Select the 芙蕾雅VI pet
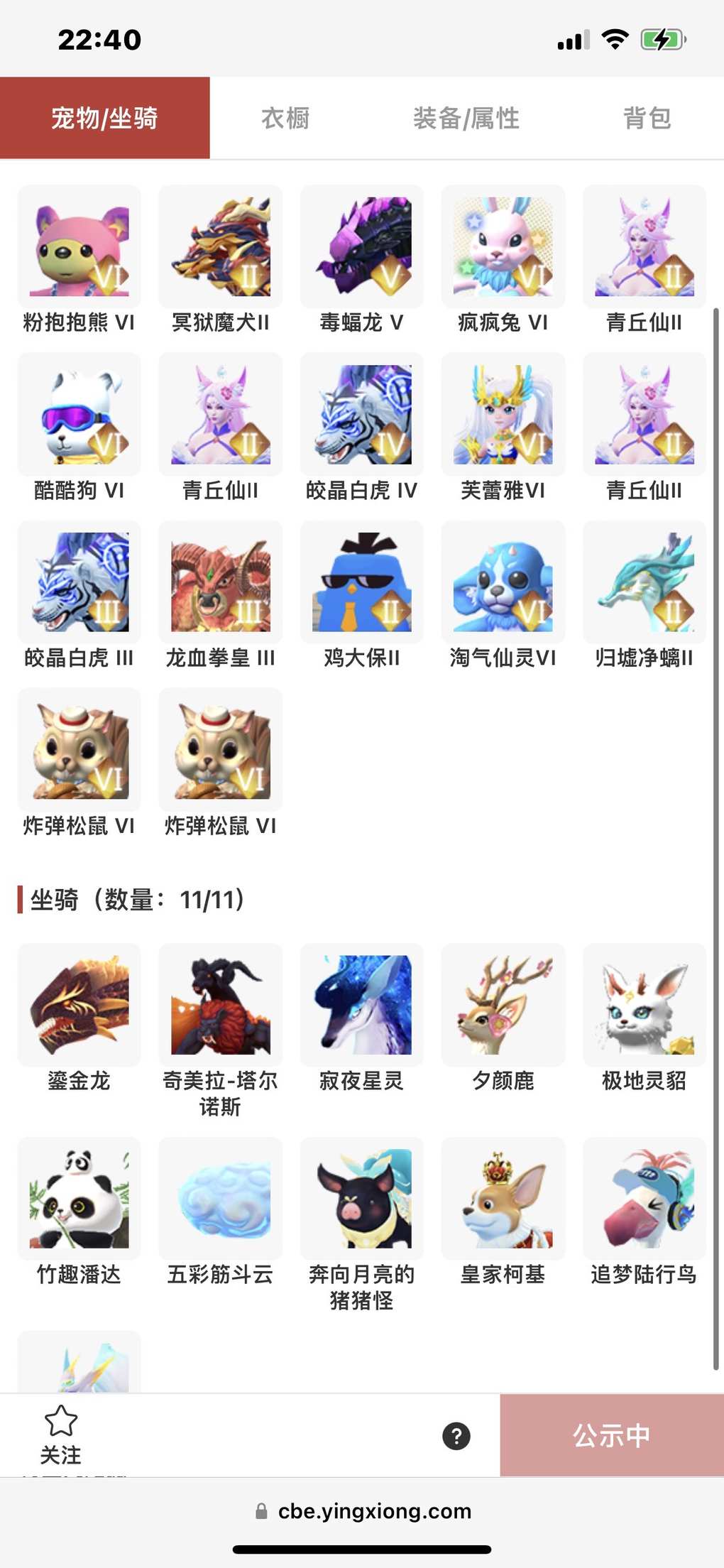Screen dimensions: 724x1568 pos(503,415)
